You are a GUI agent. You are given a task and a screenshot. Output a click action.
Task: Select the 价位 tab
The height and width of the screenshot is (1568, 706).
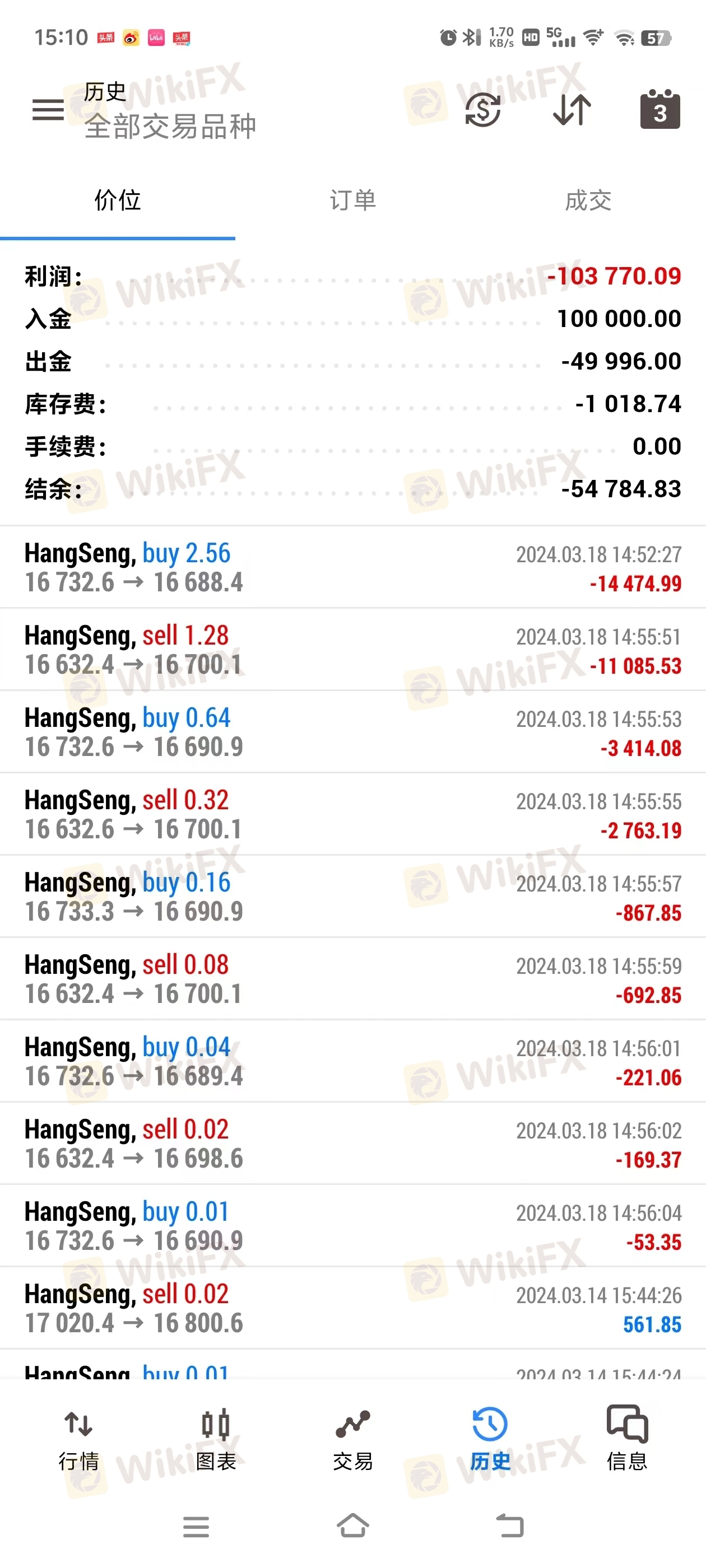coord(118,201)
